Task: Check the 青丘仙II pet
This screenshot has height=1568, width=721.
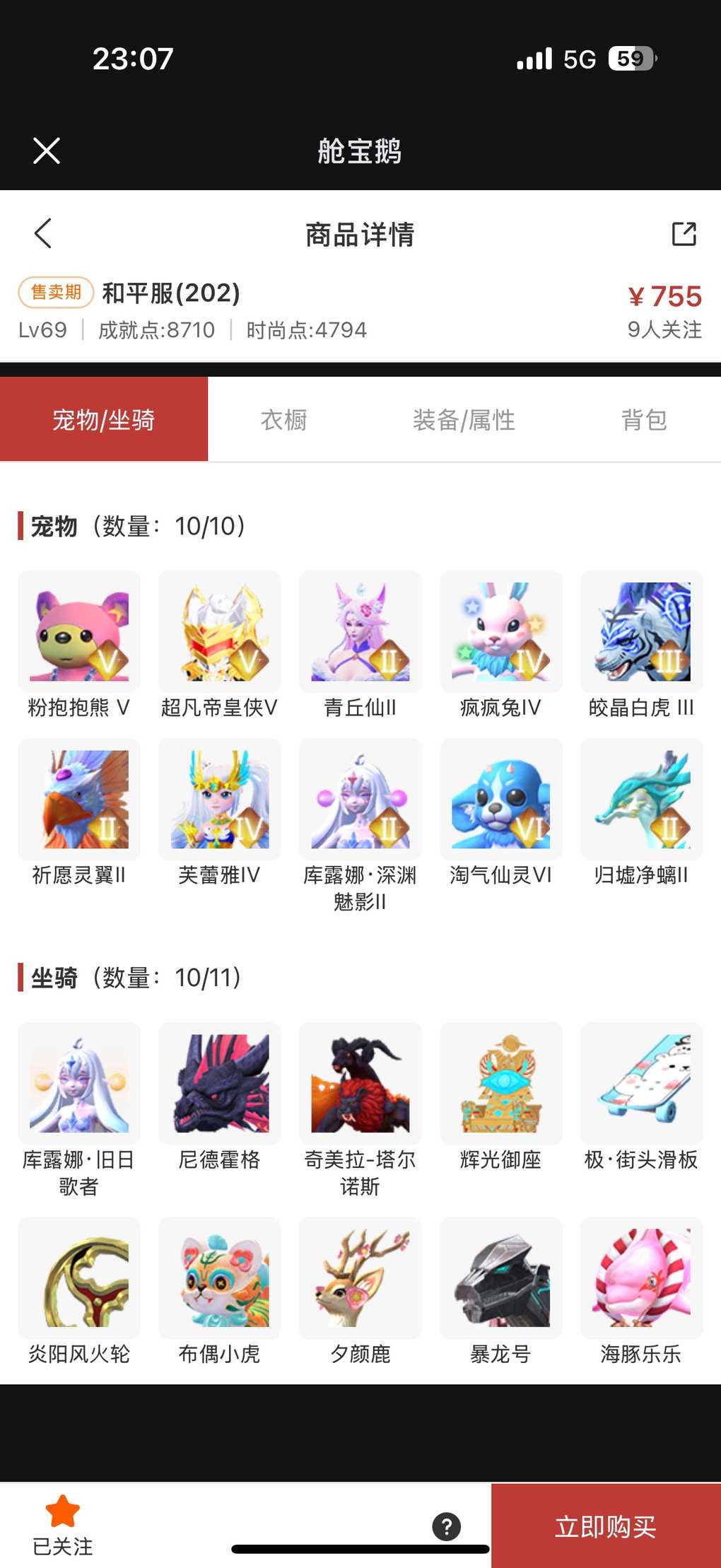Action: point(360,632)
